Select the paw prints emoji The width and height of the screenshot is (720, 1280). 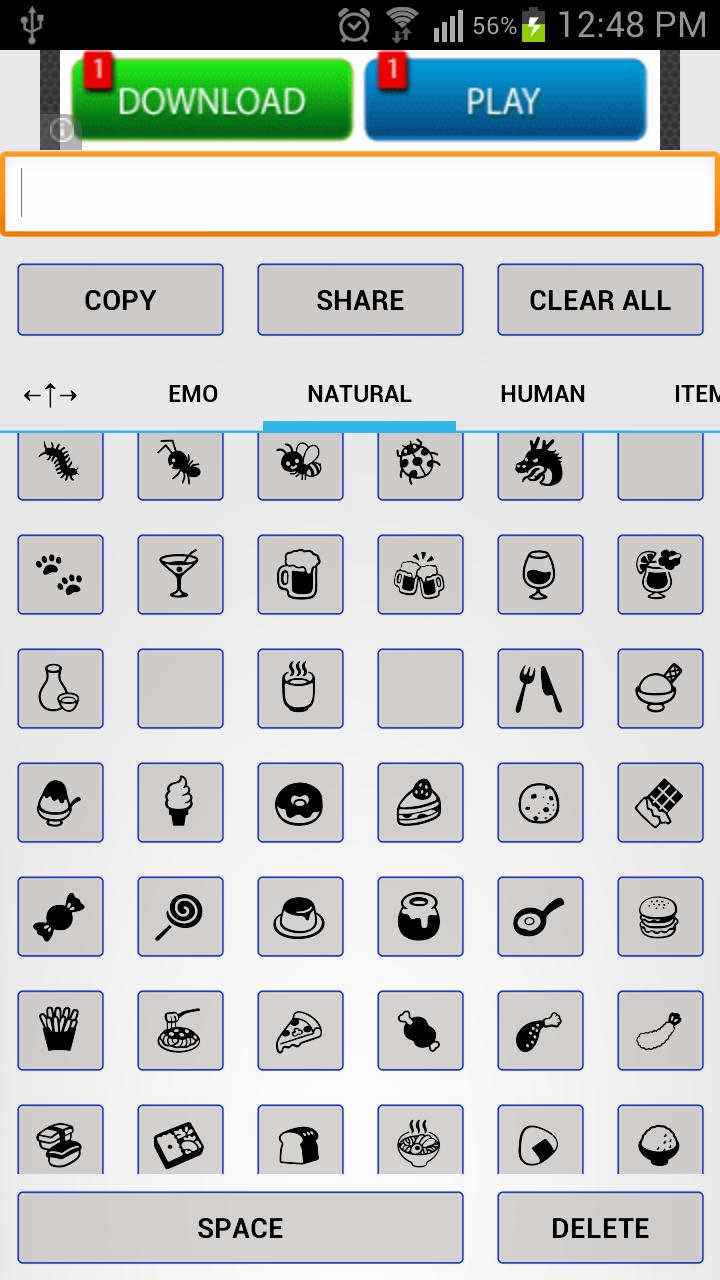point(60,575)
